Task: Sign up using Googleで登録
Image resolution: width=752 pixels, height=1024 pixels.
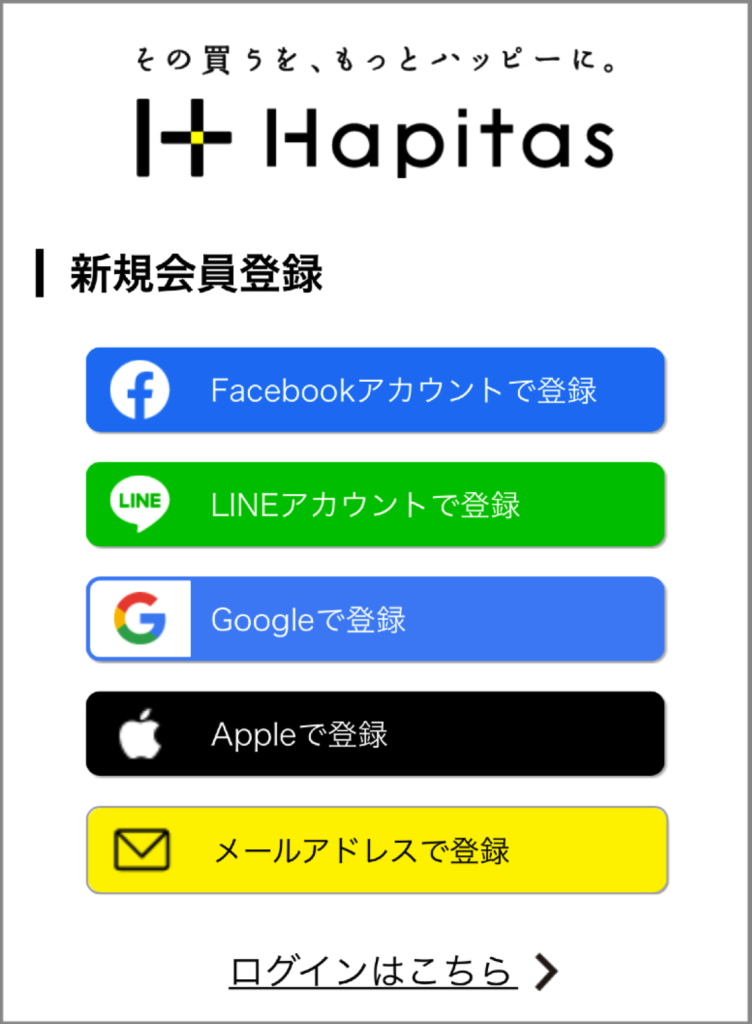Action: 375,619
